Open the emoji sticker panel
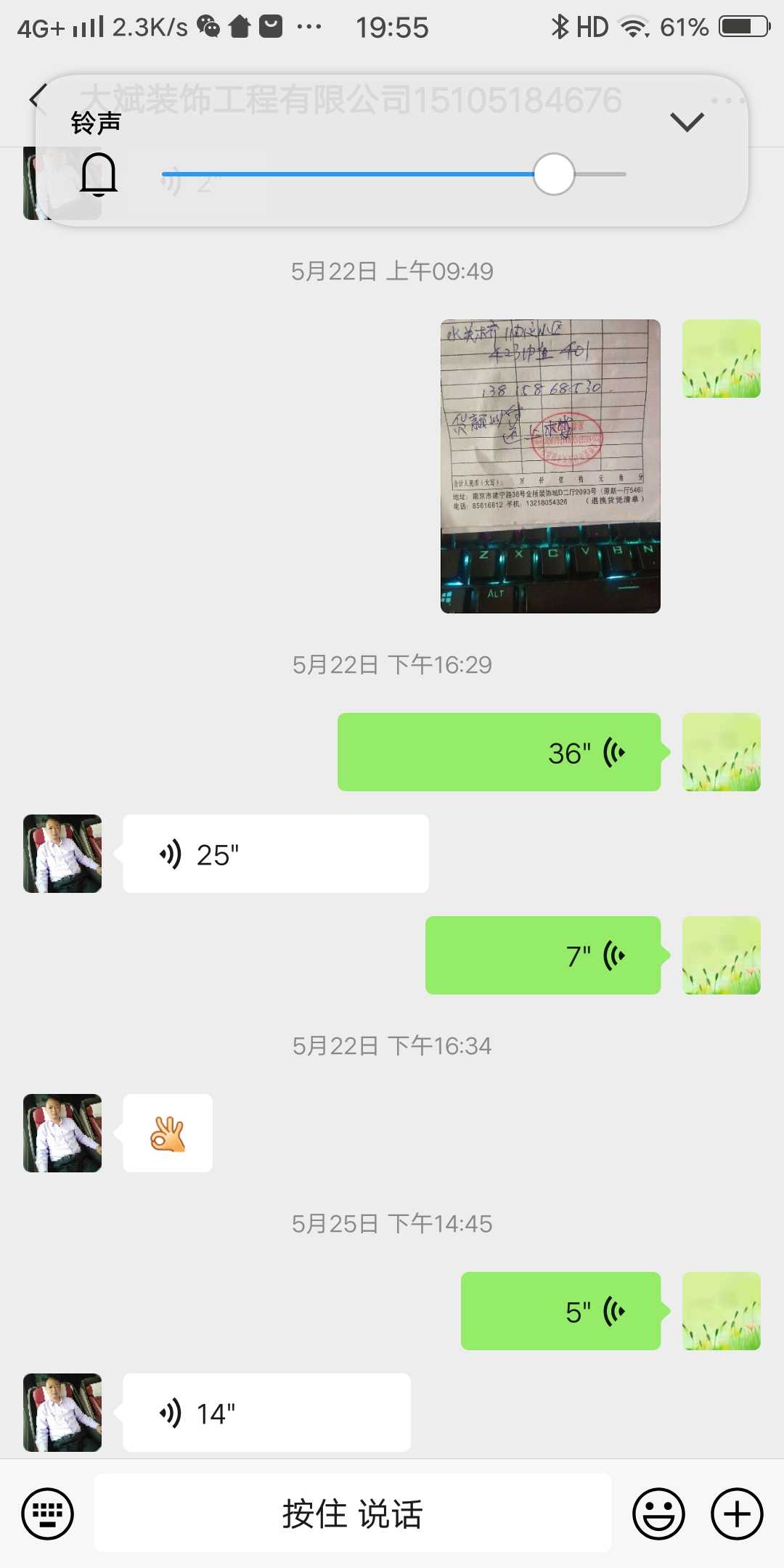The width and height of the screenshot is (784, 1568). (x=658, y=1514)
